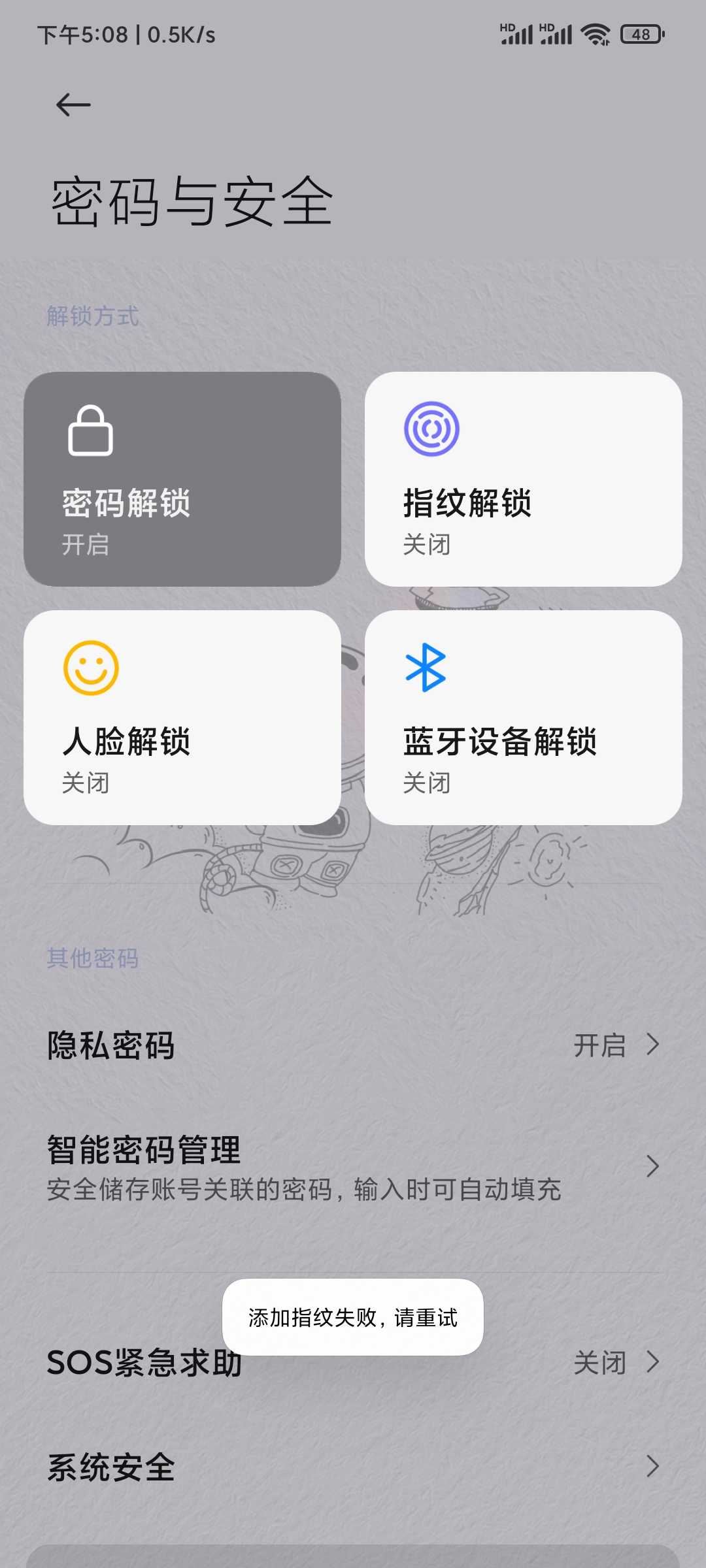Open the 人脸解锁 card
This screenshot has width=706, height=1568.
(182, 717)
